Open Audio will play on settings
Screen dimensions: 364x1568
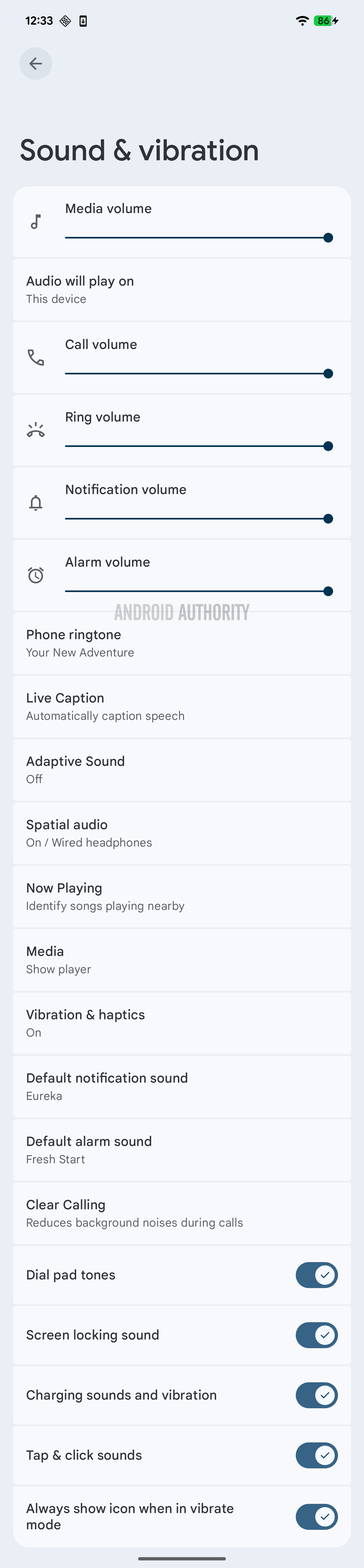click(181, 290)
